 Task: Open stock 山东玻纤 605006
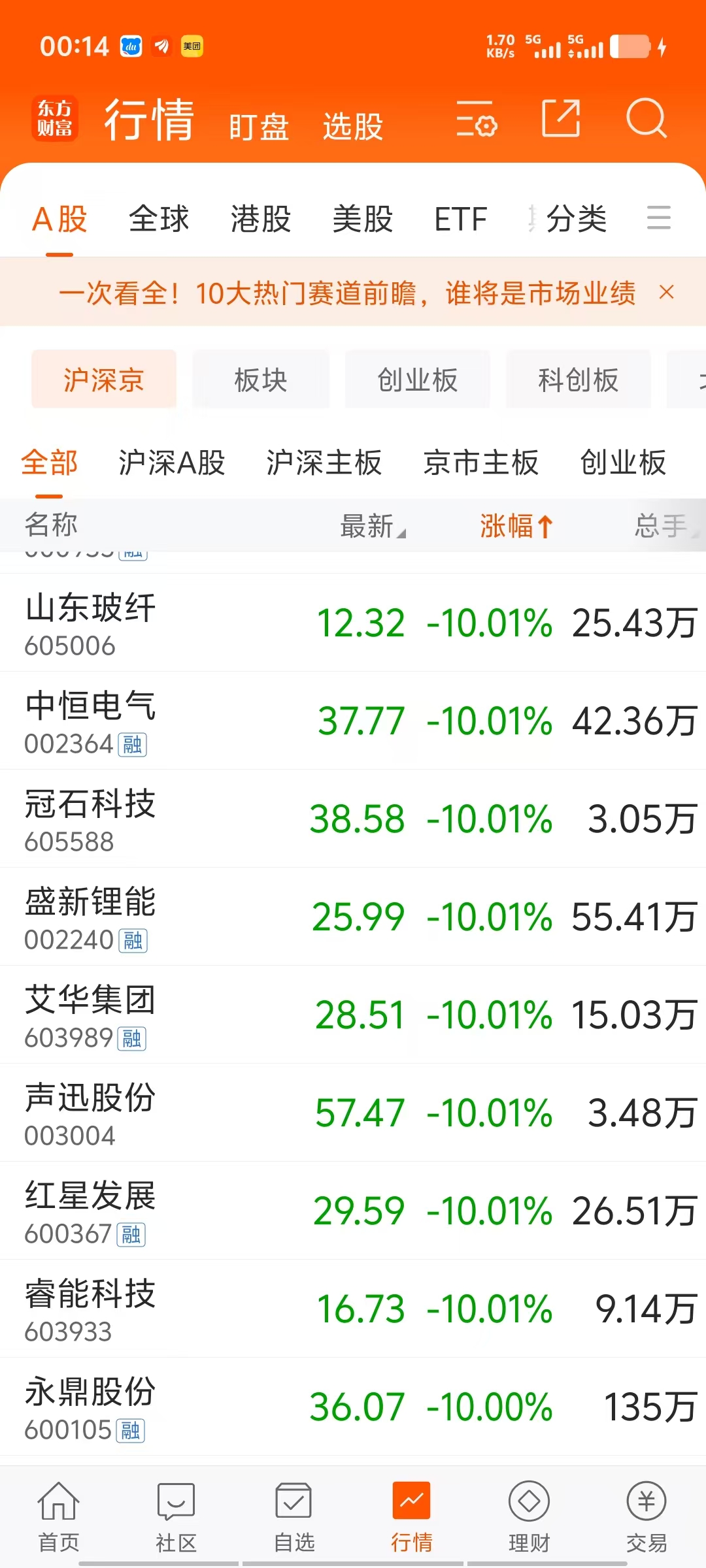click(x=353, y=623)
